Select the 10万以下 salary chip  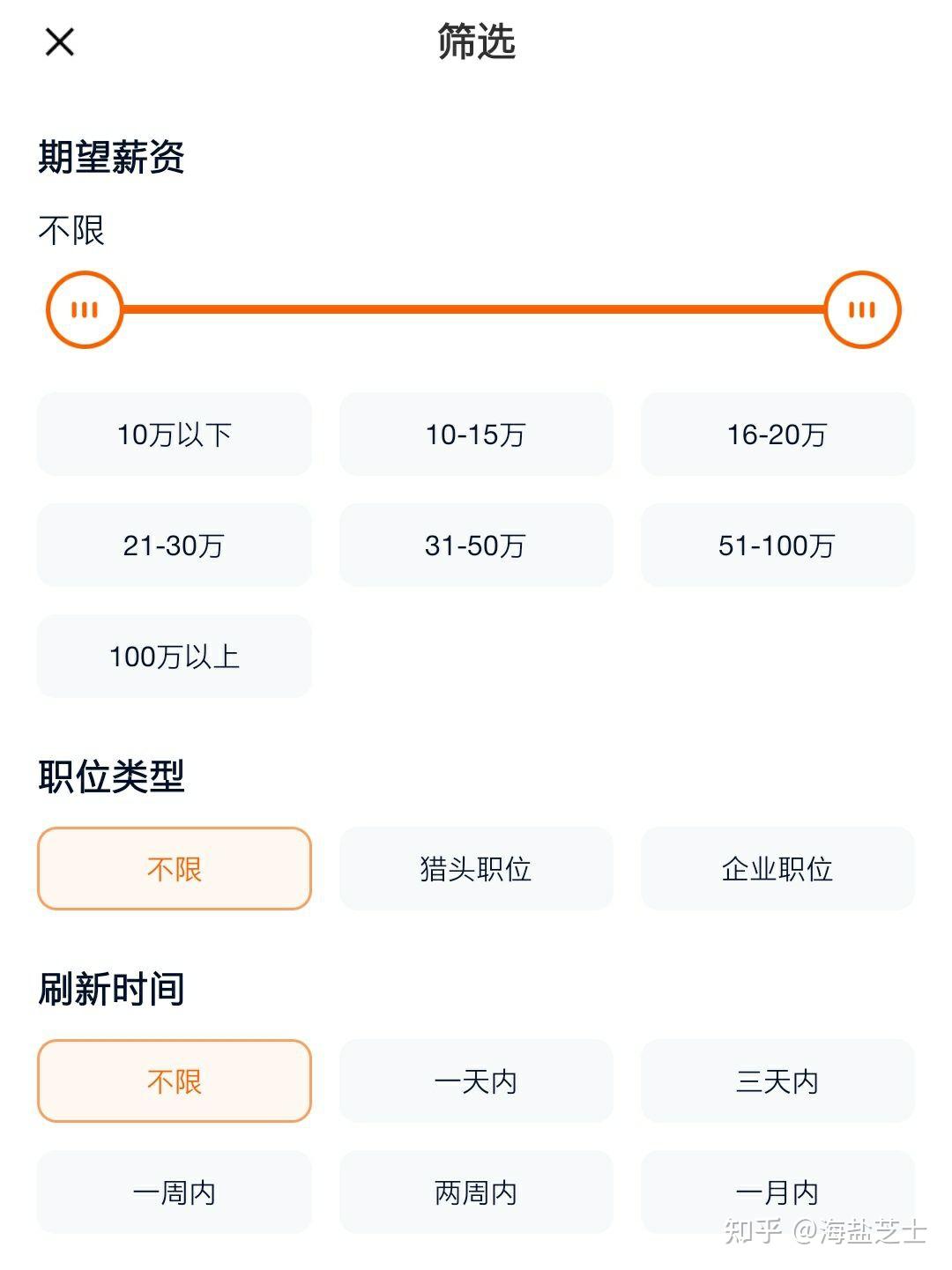click(x=175, y=434)
